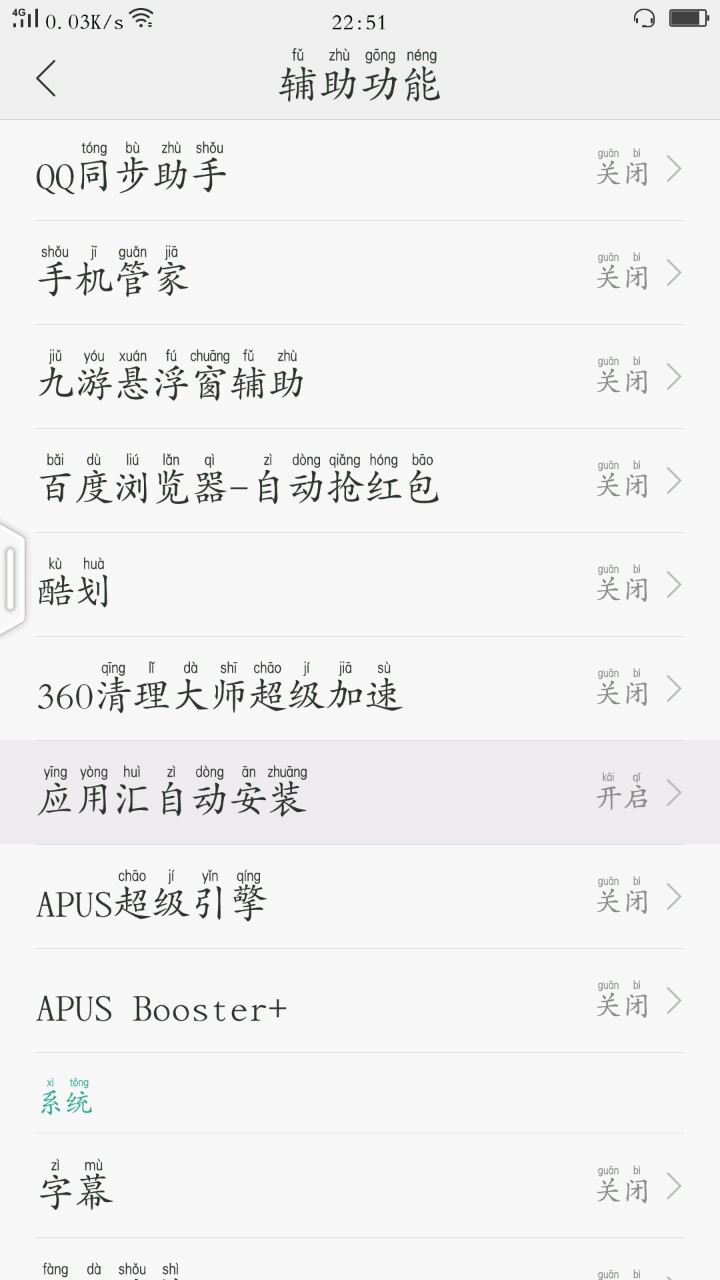Viewport: 720px width, 1280px height.
Task: Open 酷划 accessibility service
Action: [360, 585]
